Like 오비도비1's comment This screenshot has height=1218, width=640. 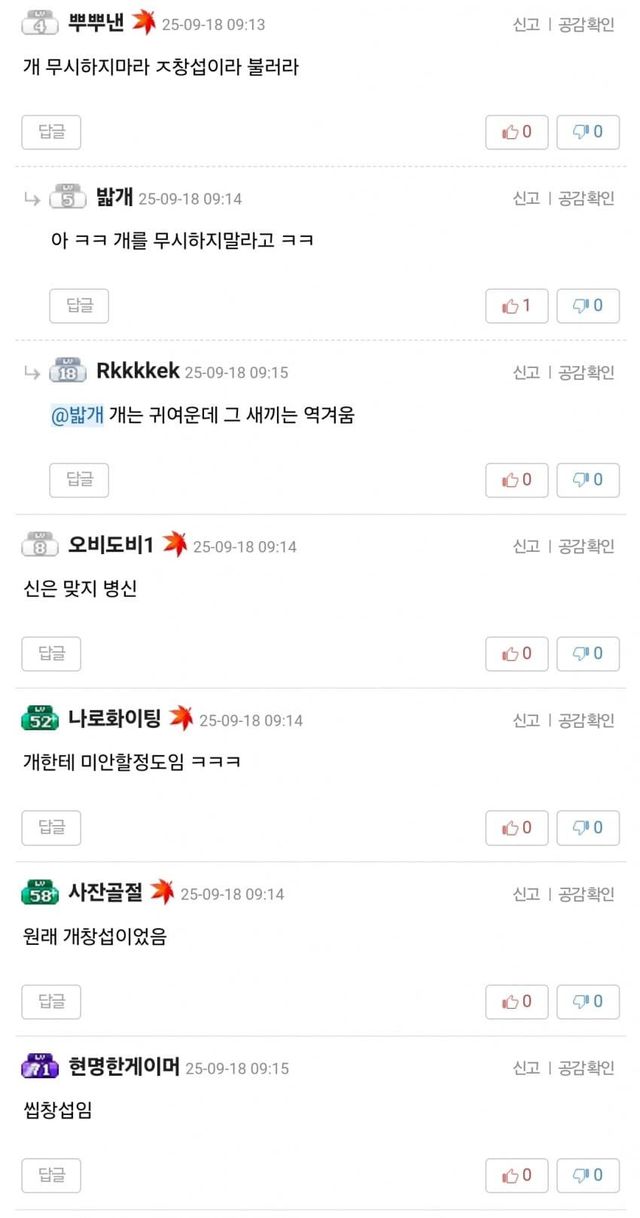coord(517,654)
